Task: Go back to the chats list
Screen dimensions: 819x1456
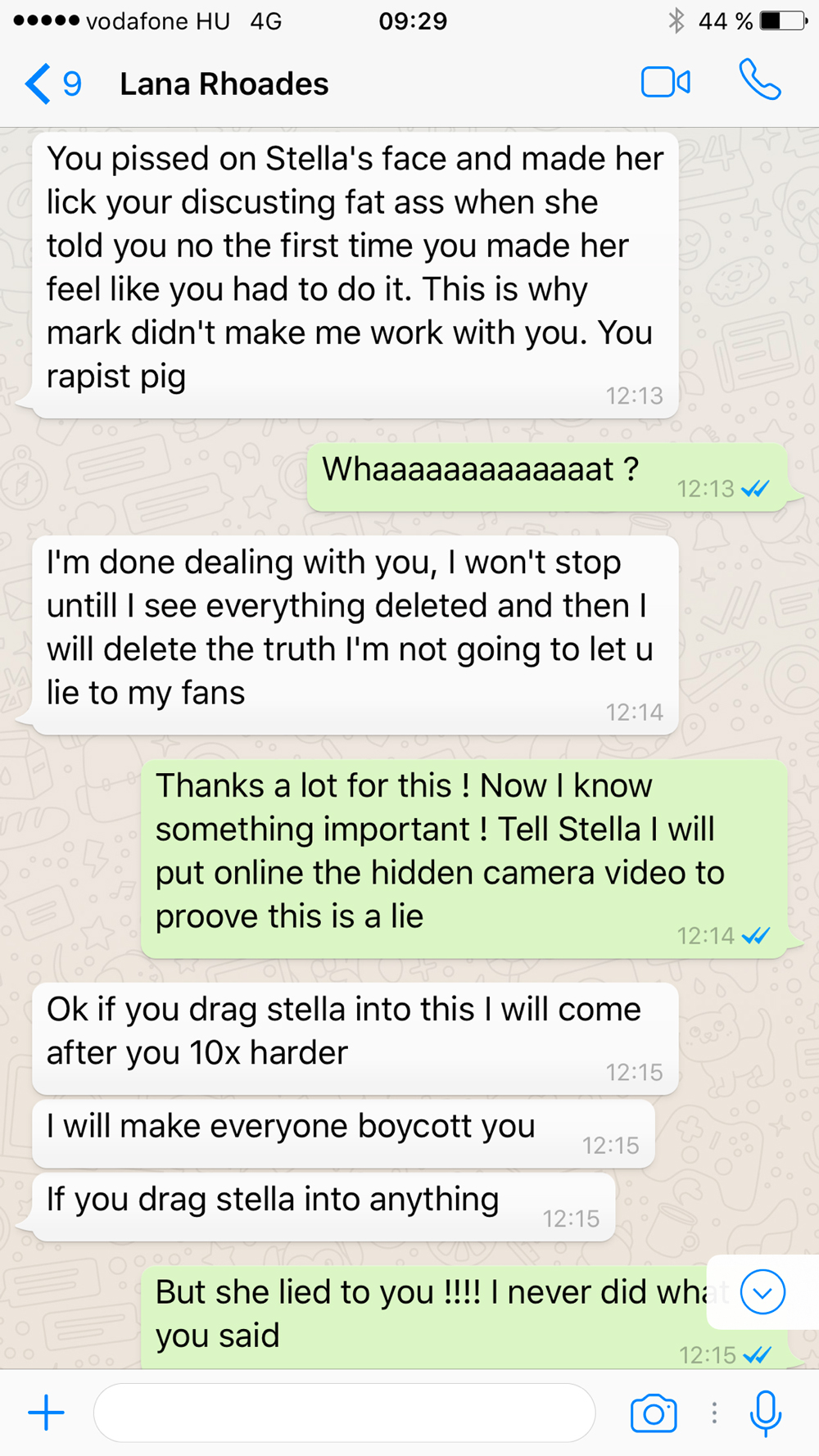Action: pyautogui.click(x=51, y=84)
